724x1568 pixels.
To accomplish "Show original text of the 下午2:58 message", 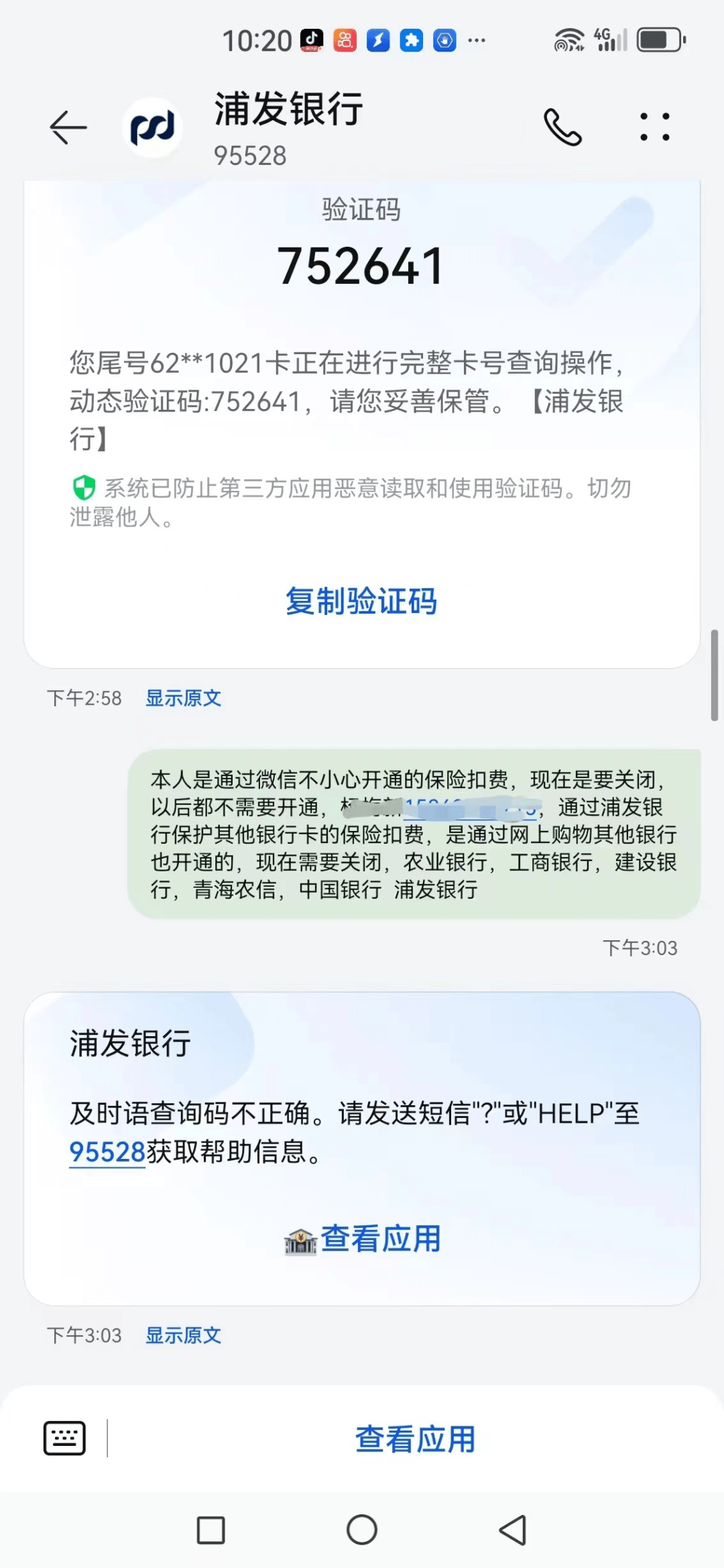I will click(x=183, y=698).
